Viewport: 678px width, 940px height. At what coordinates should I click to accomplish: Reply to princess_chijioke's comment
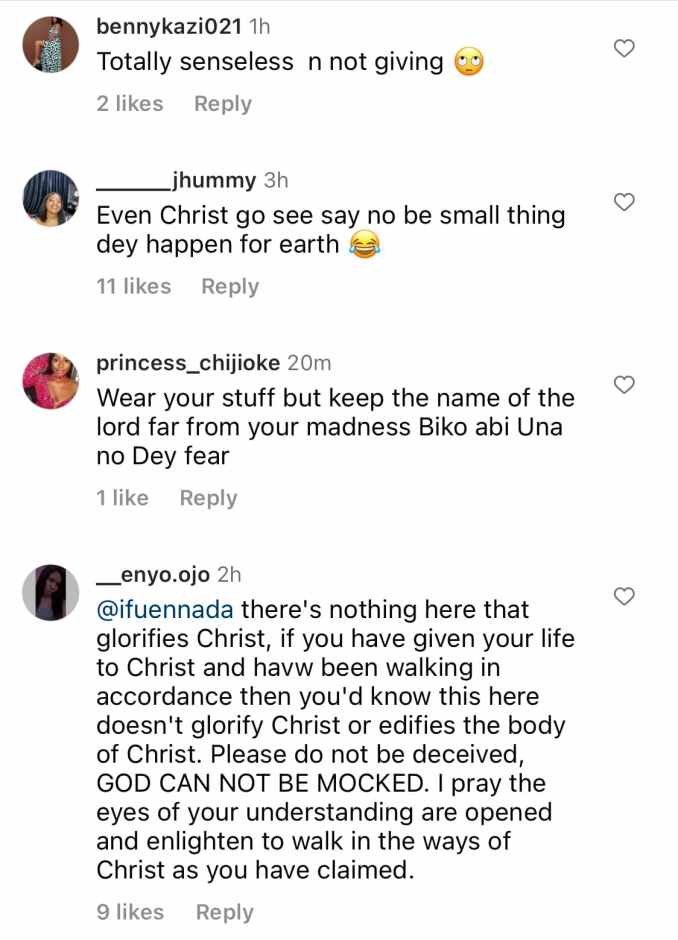point(208,498)
